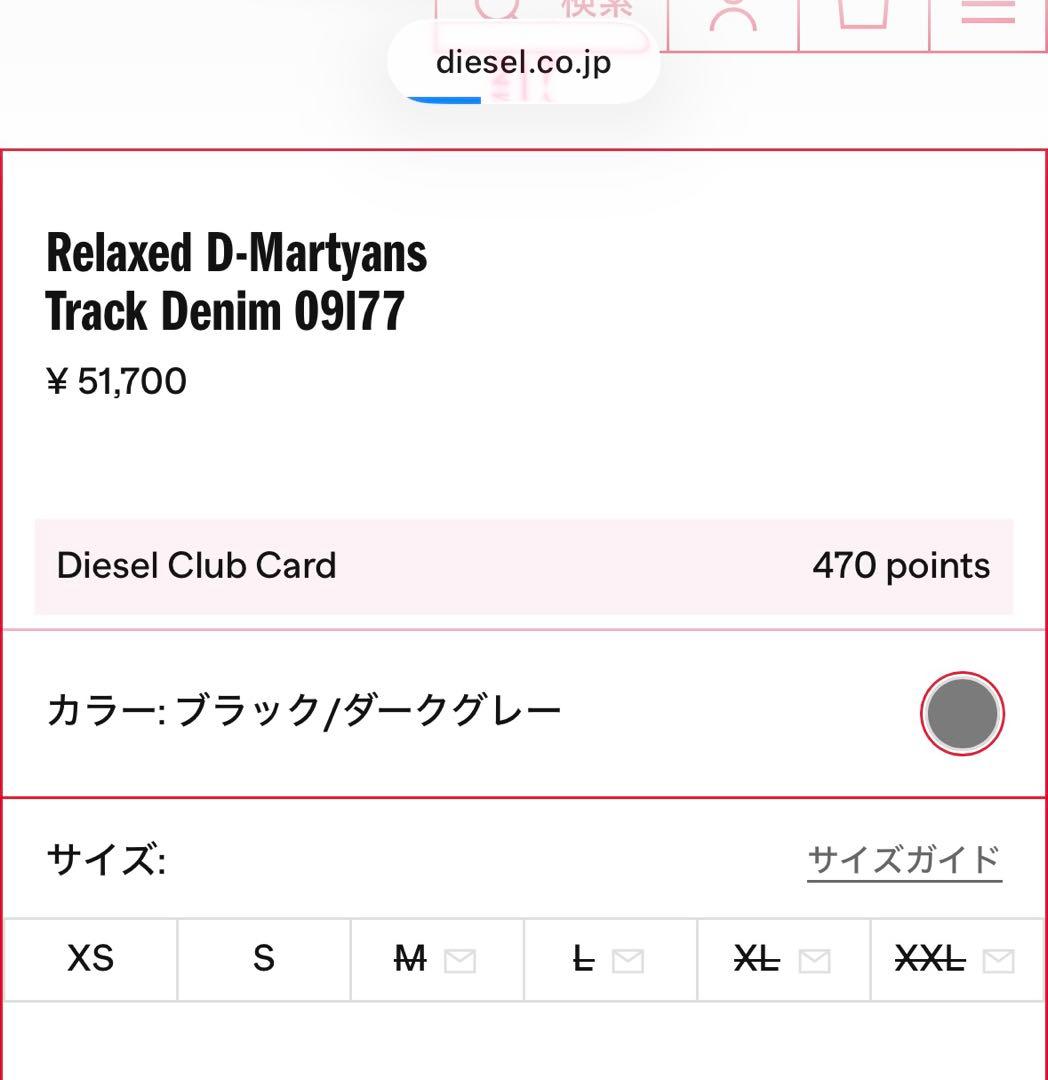
Task: Open the search magnifier icon
Action: coord(498,10)
